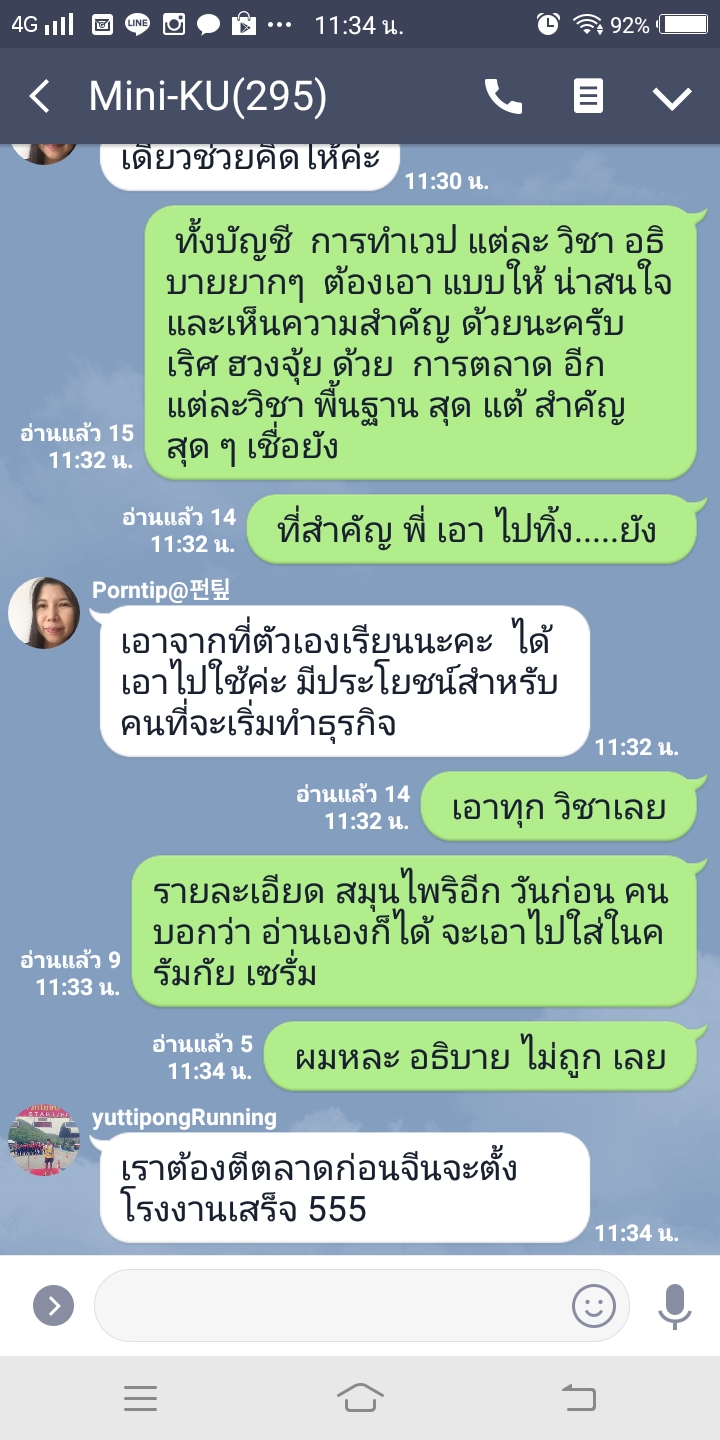Screen dimensions: 720x1440
Task: Expand the attachment arrow beside message box
Action: click(54, 1305)
